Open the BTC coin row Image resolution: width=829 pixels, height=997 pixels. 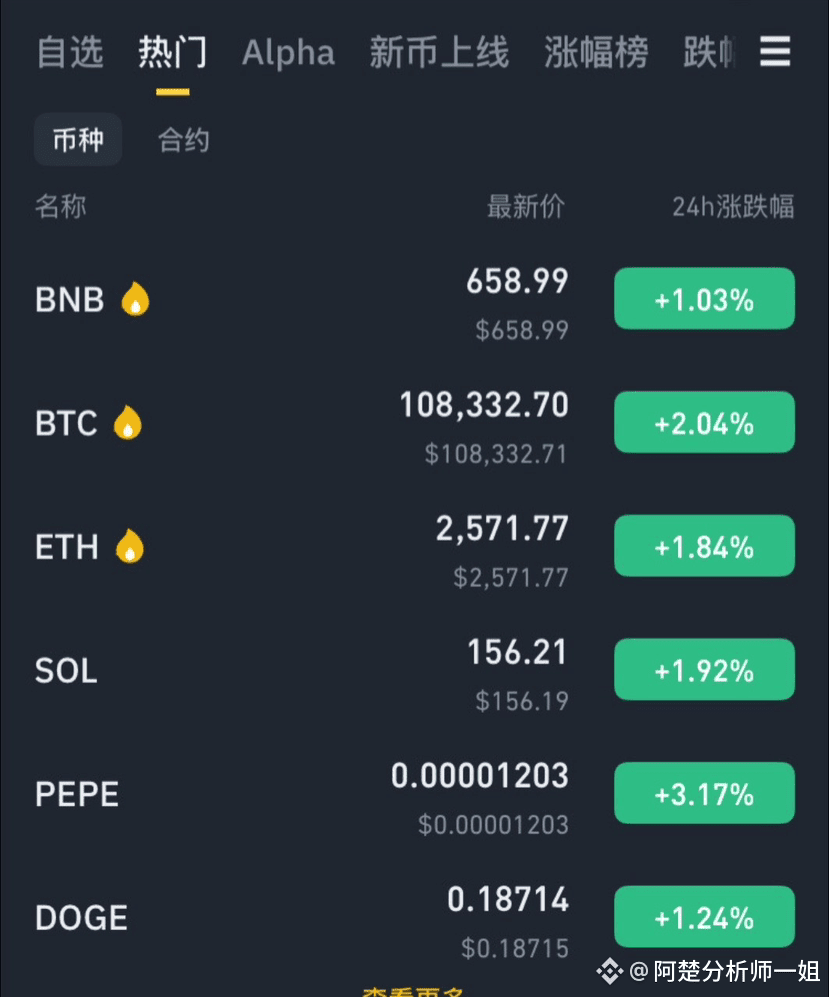pos(414,422)
